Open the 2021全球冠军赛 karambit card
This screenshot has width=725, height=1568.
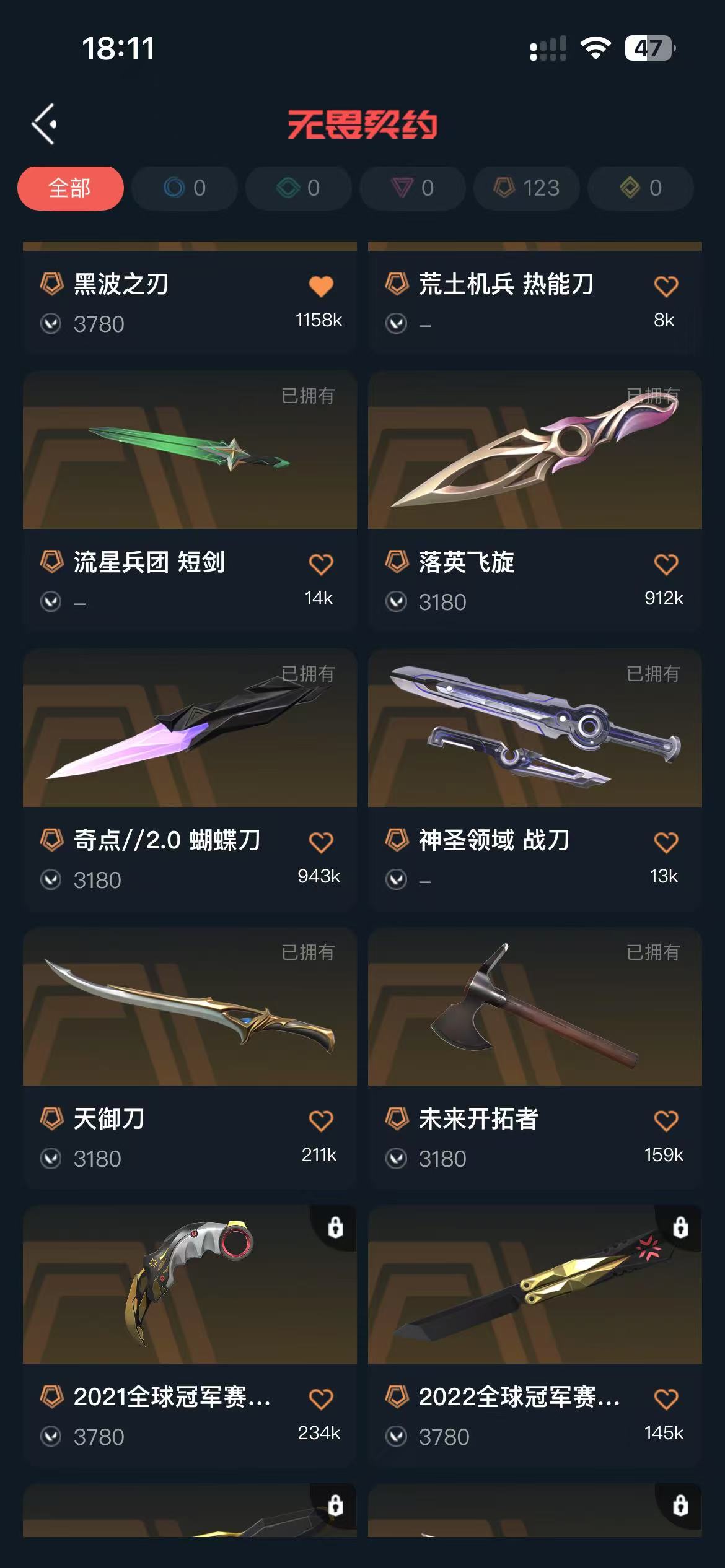click(x=190, y=1285)
